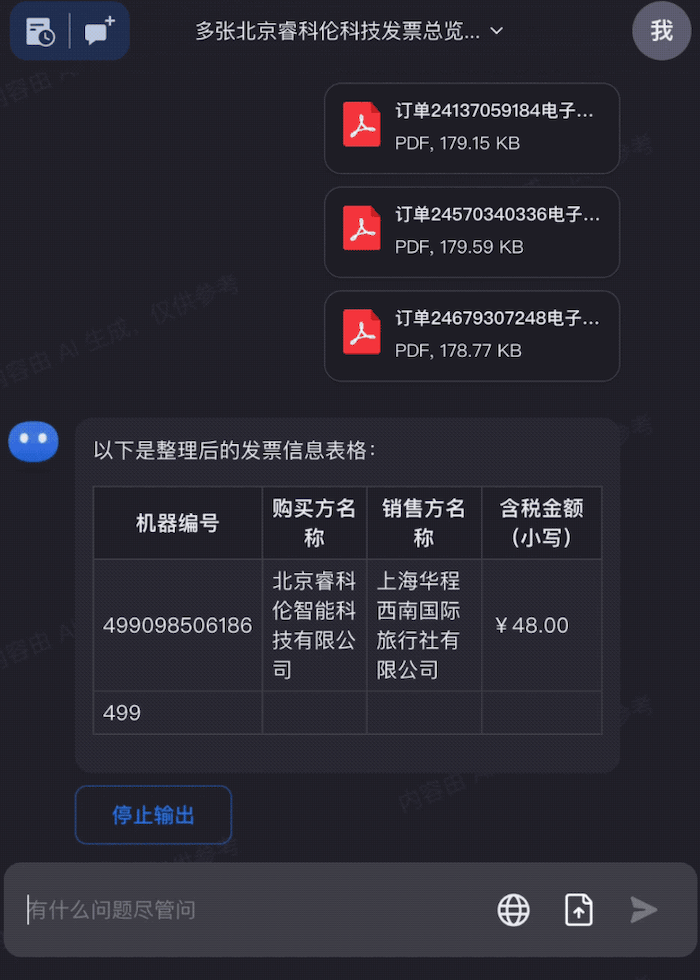Viewport: 700px width, 980px height.
Task: Send the message
Action: point(644,910)
